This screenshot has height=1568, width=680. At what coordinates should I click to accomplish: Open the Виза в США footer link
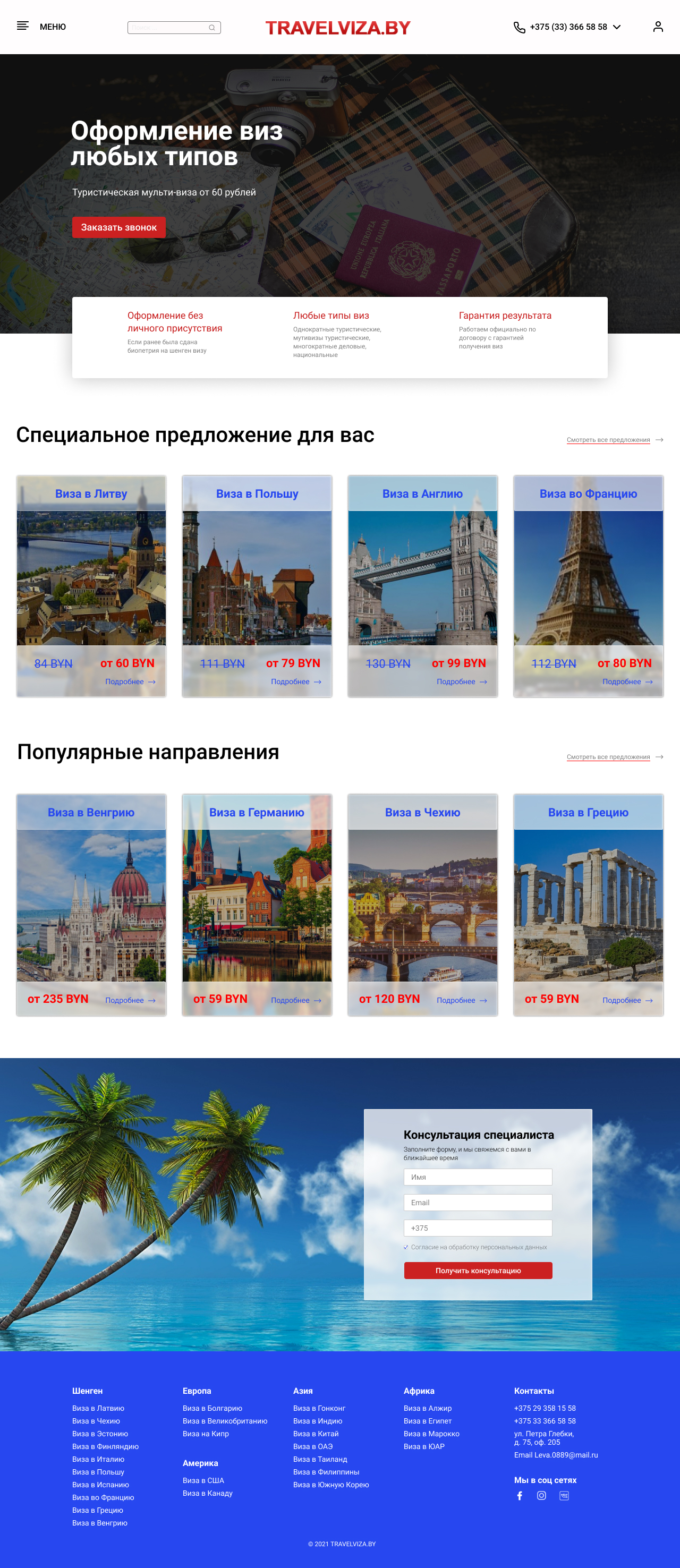click(x=203, y=1480)
